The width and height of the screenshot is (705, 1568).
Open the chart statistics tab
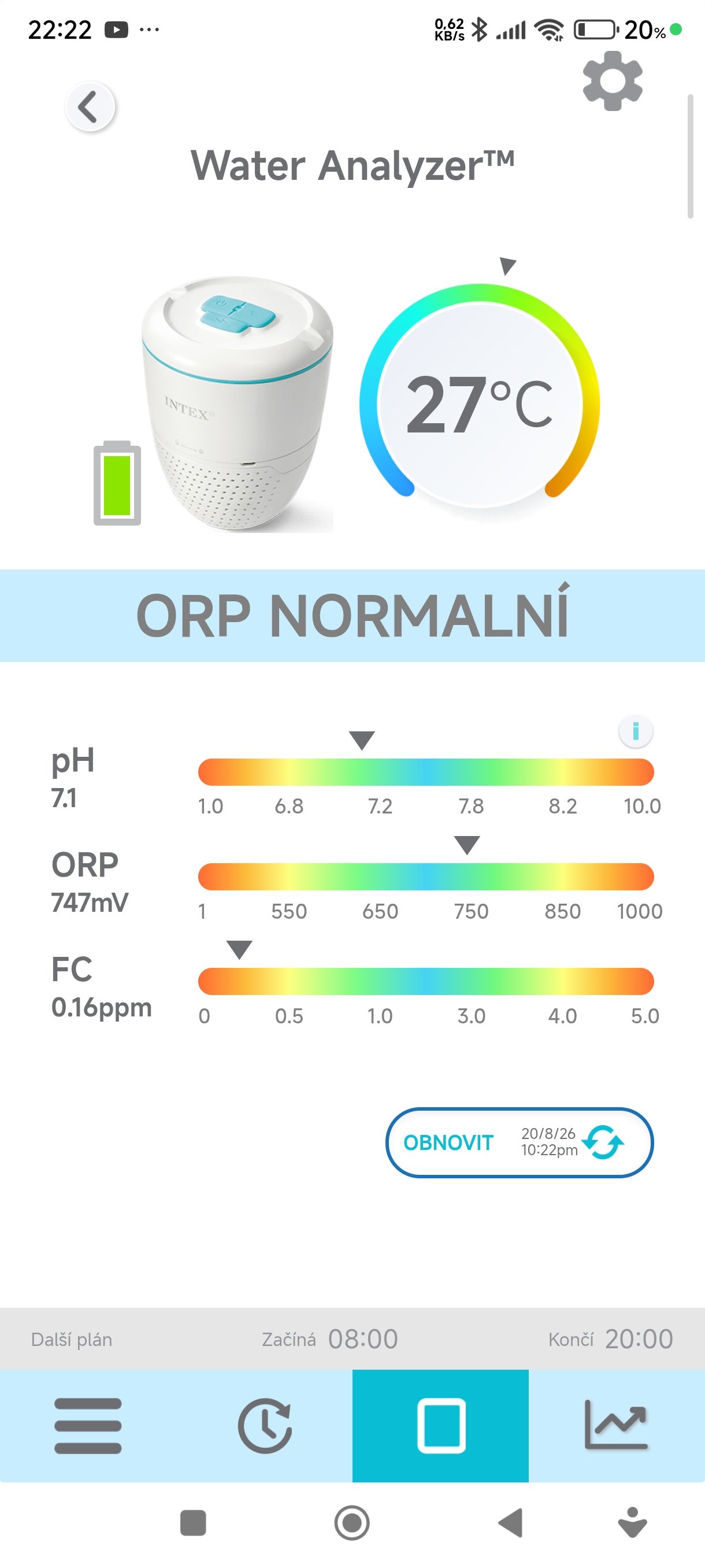click(x=616, y=1426)
